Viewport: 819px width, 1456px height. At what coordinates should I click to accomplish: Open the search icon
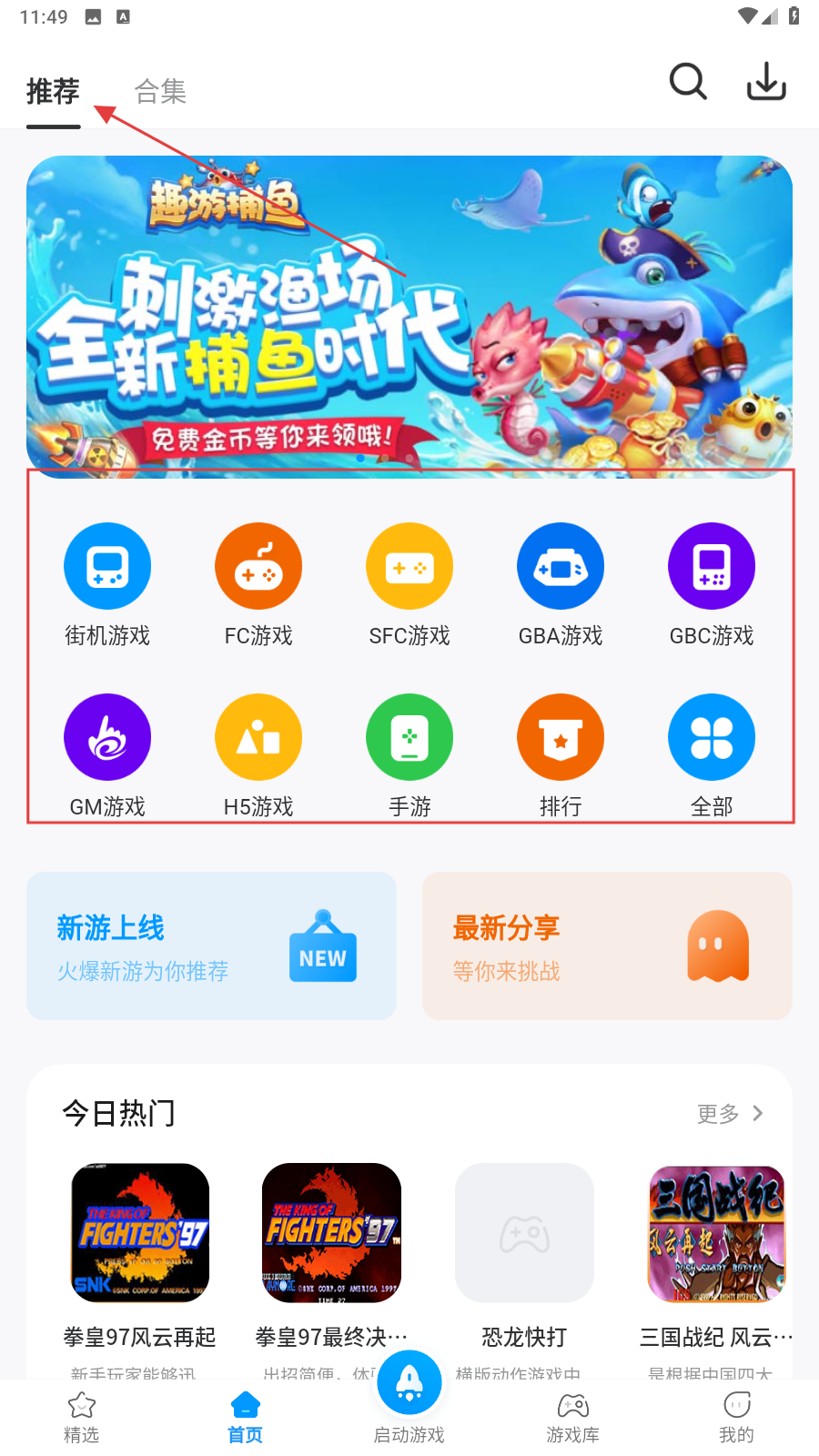(688, 82)
